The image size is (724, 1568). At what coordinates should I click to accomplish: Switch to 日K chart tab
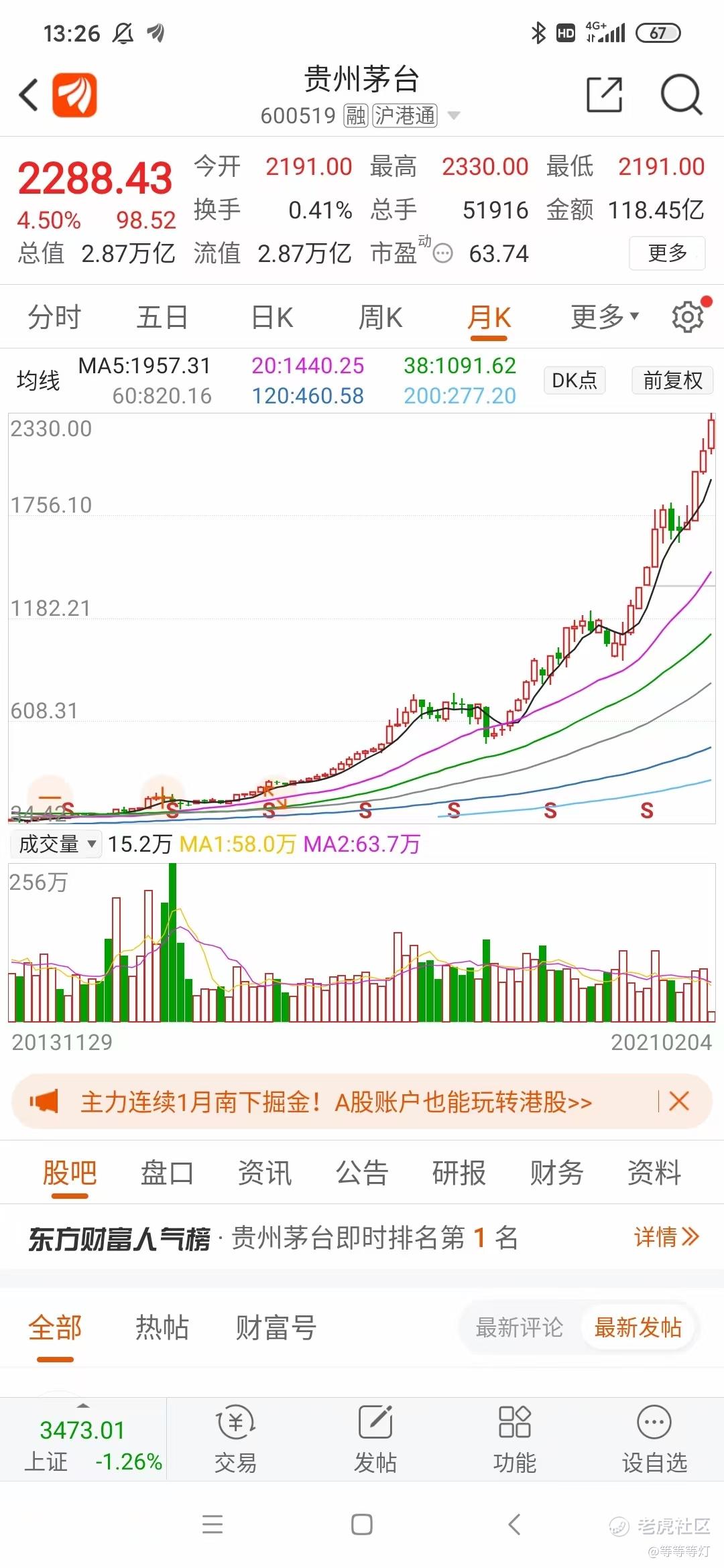(x=272, y=317)
